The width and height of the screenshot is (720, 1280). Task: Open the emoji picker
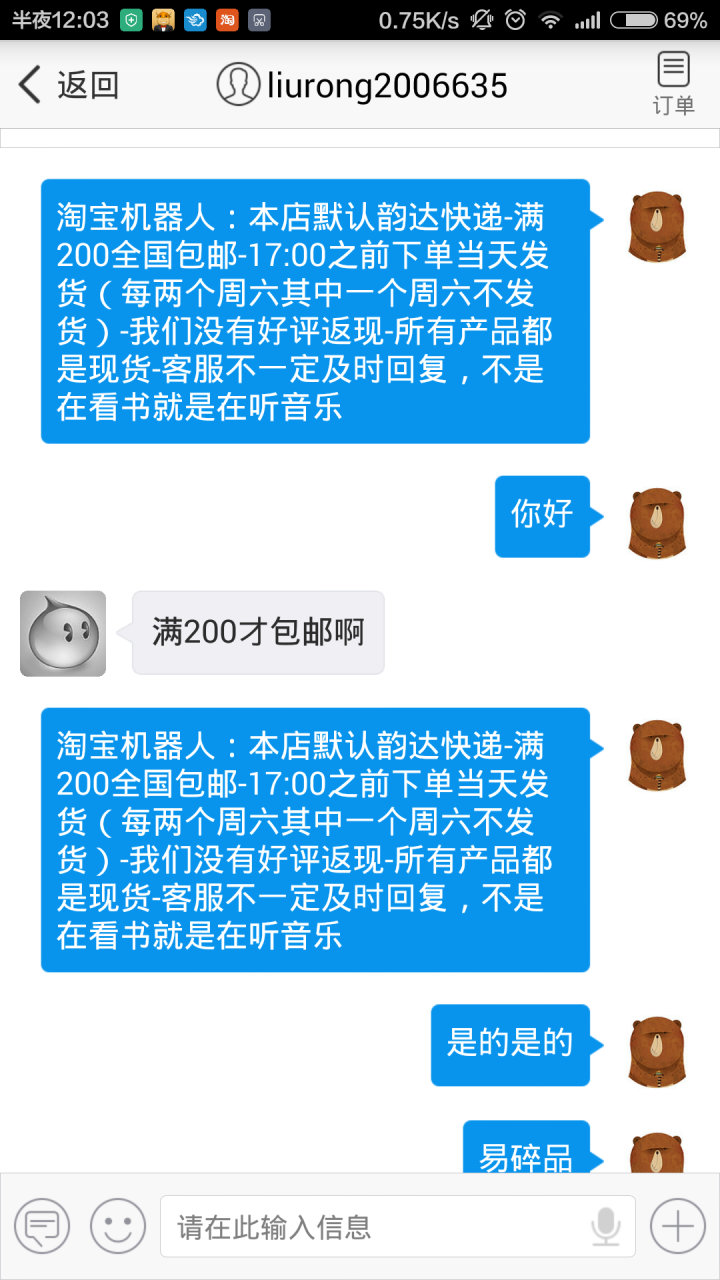point(118,1225)
